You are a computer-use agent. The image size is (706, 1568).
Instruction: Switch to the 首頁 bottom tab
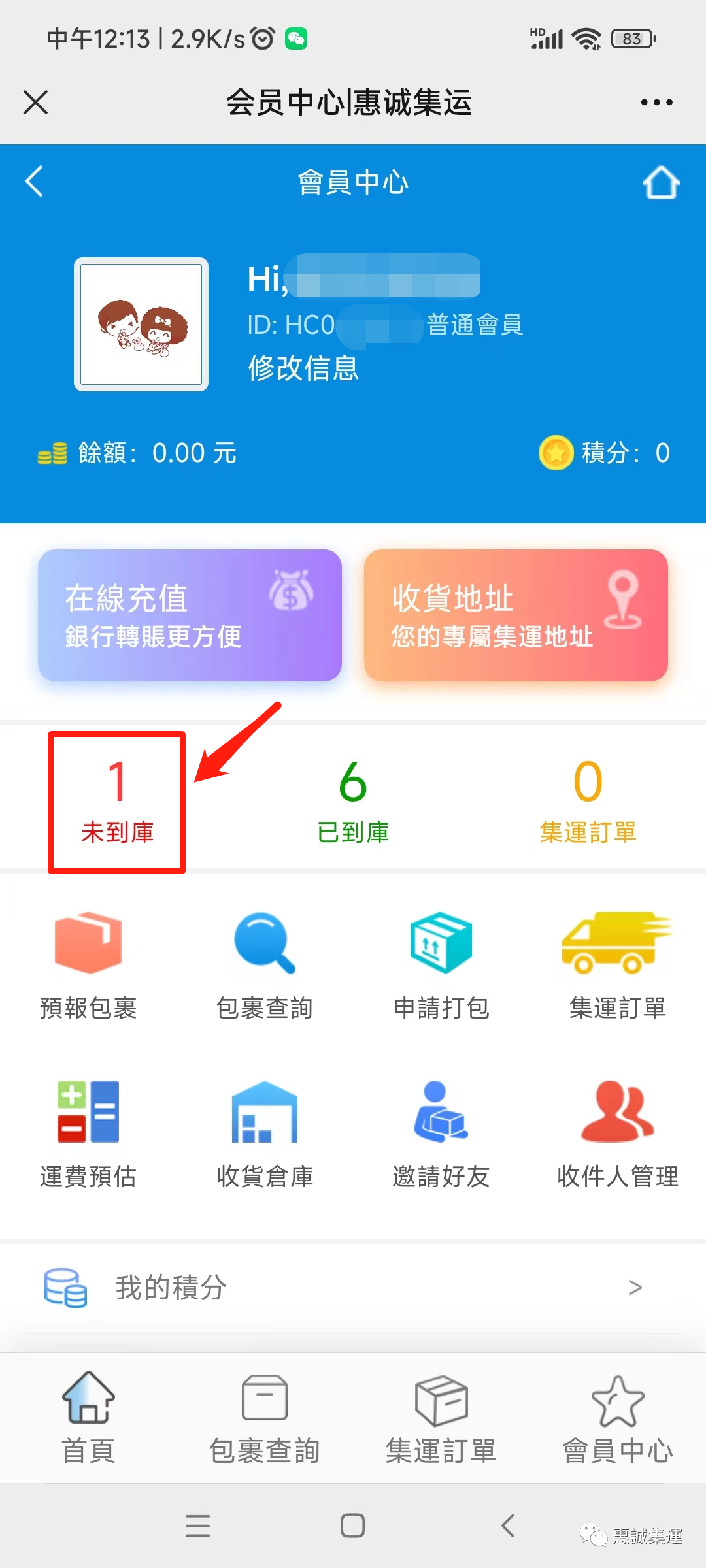click(x=88, y=1418)
